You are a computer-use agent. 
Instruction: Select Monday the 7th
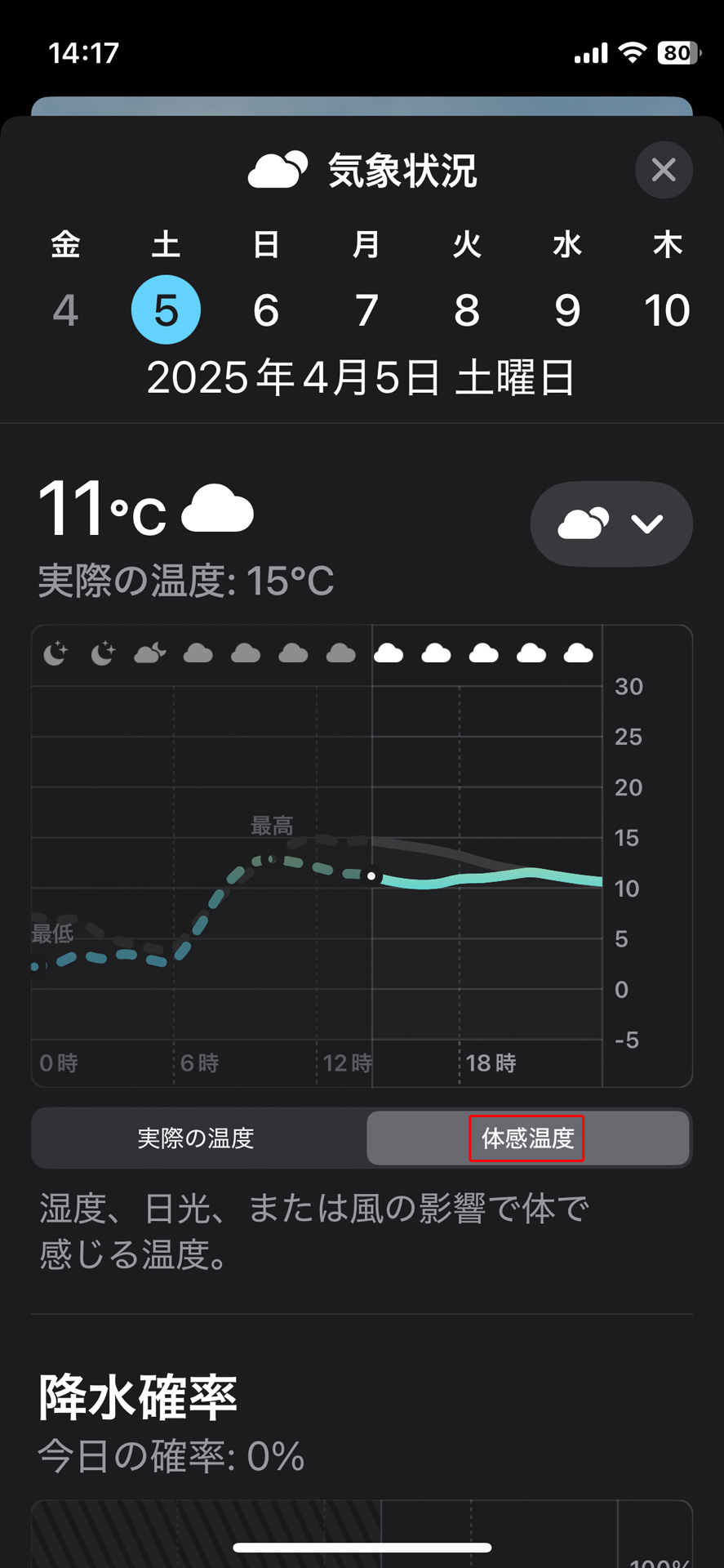366,310
